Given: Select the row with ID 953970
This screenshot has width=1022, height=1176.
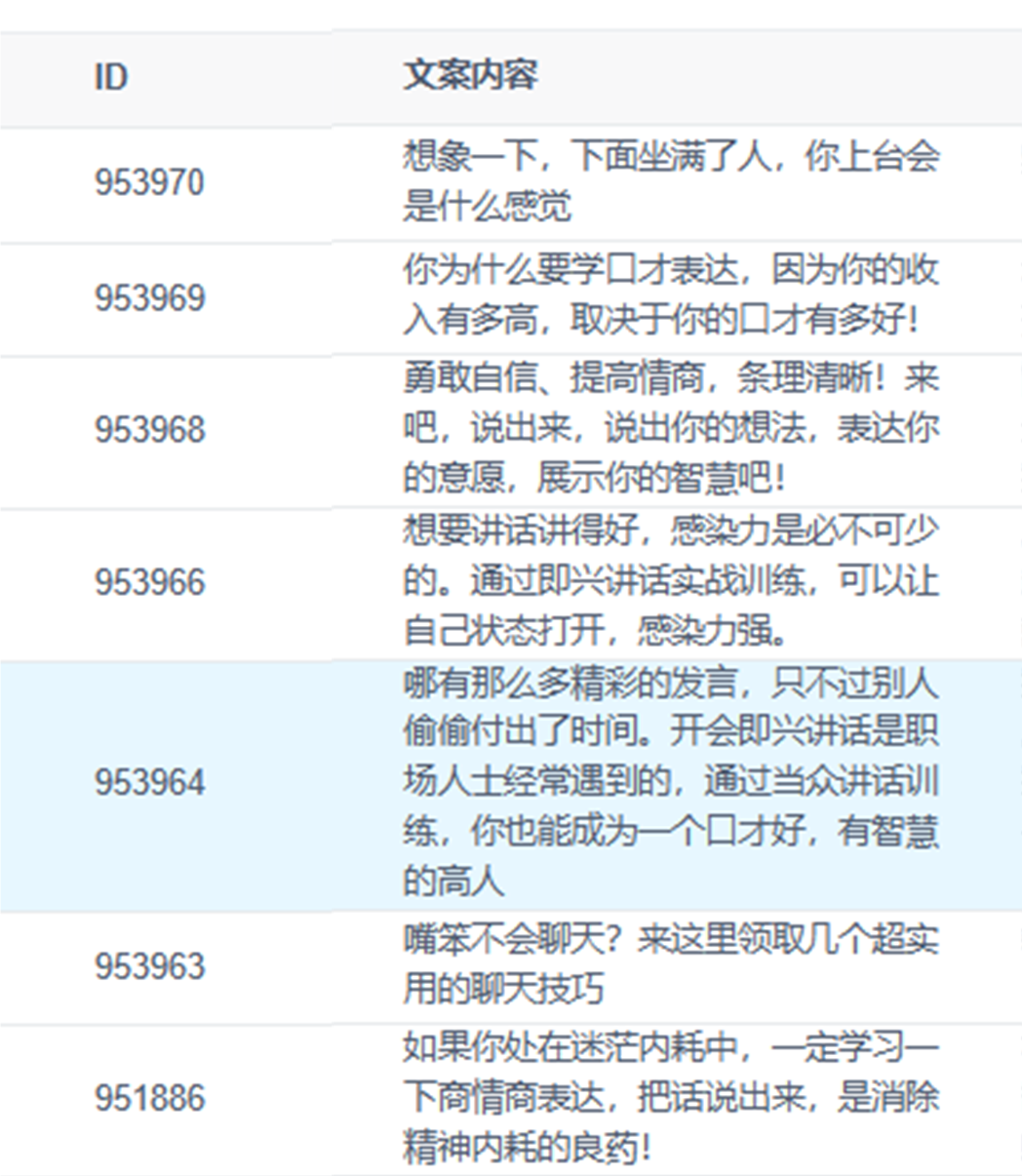Looking at the screenshot, I should (x=149, y=182).
